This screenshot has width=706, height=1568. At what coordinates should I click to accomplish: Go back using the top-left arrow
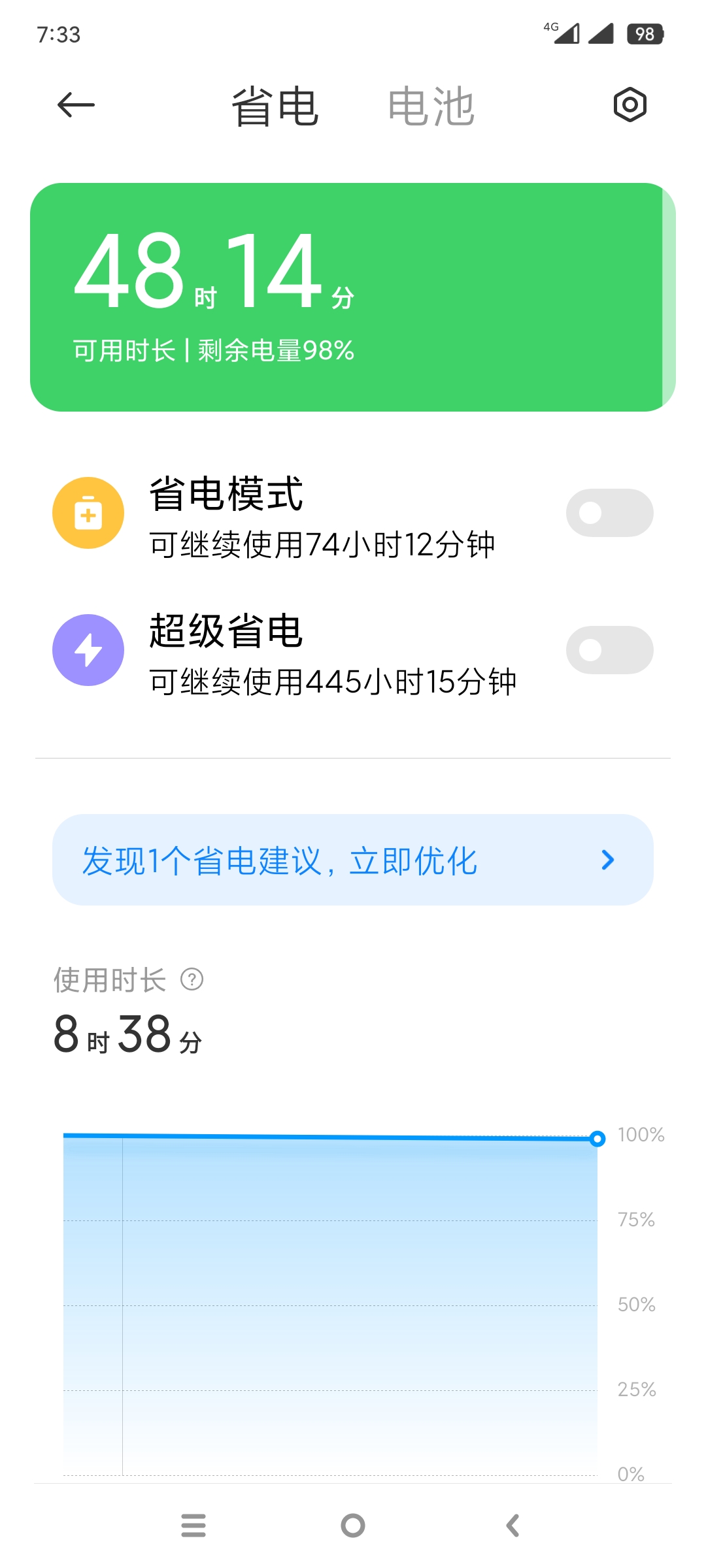[76, 105]
